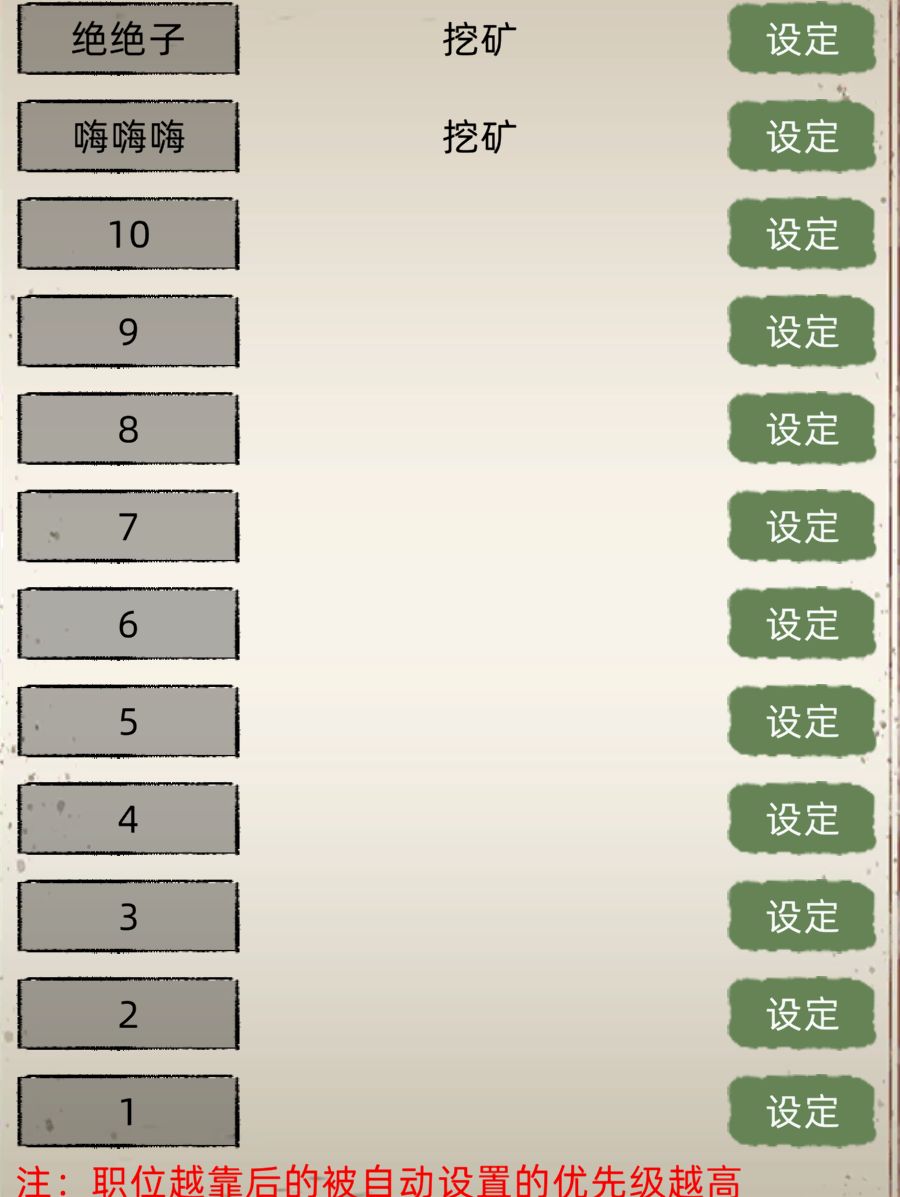
Task: Select slot number 5
Action: [128, 722]
